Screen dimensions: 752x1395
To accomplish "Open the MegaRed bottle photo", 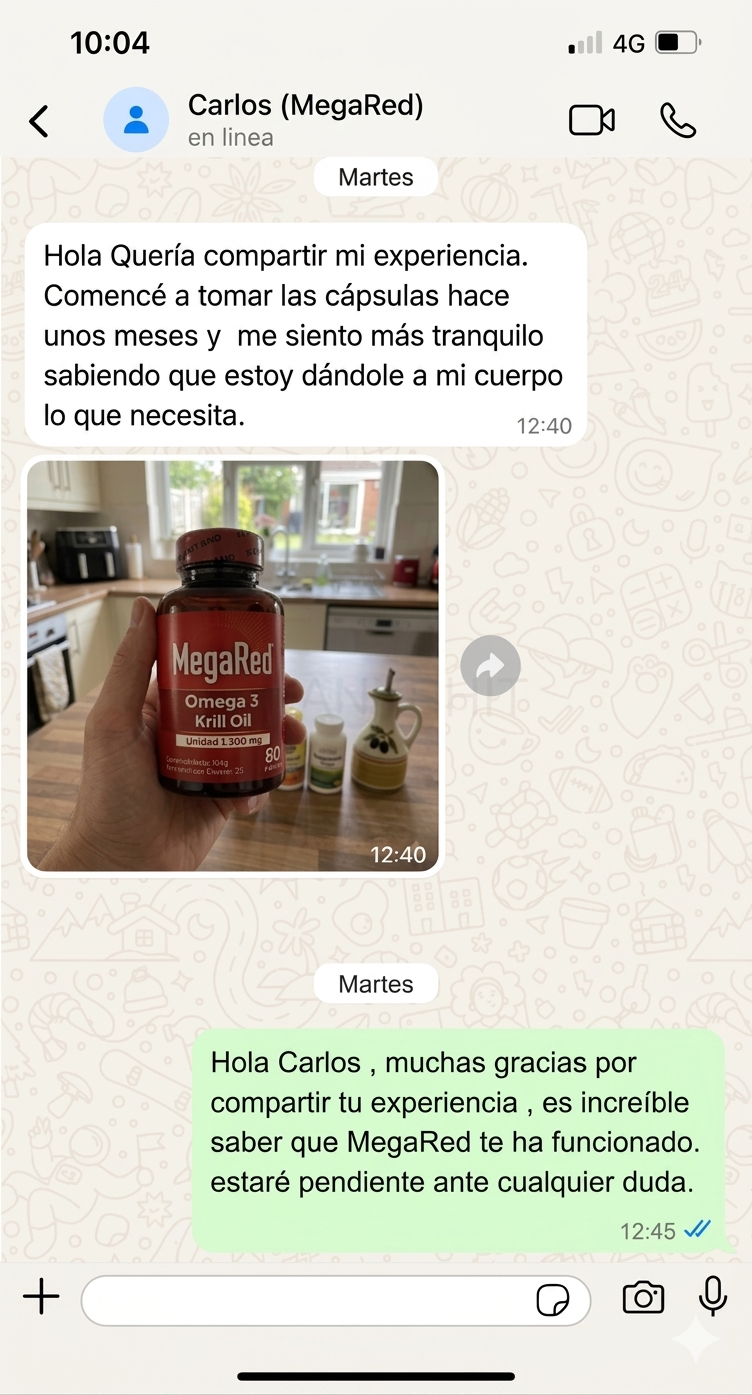I will click(232, 665).
